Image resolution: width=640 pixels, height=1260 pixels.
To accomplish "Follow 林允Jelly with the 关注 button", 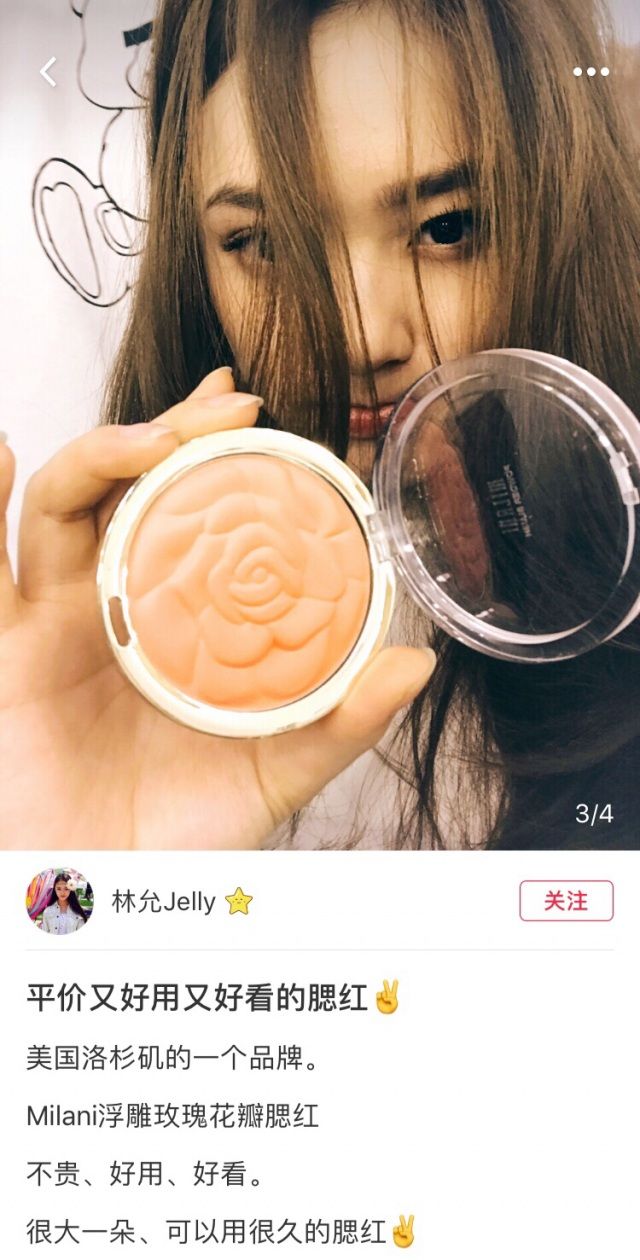I will [566, 901].
